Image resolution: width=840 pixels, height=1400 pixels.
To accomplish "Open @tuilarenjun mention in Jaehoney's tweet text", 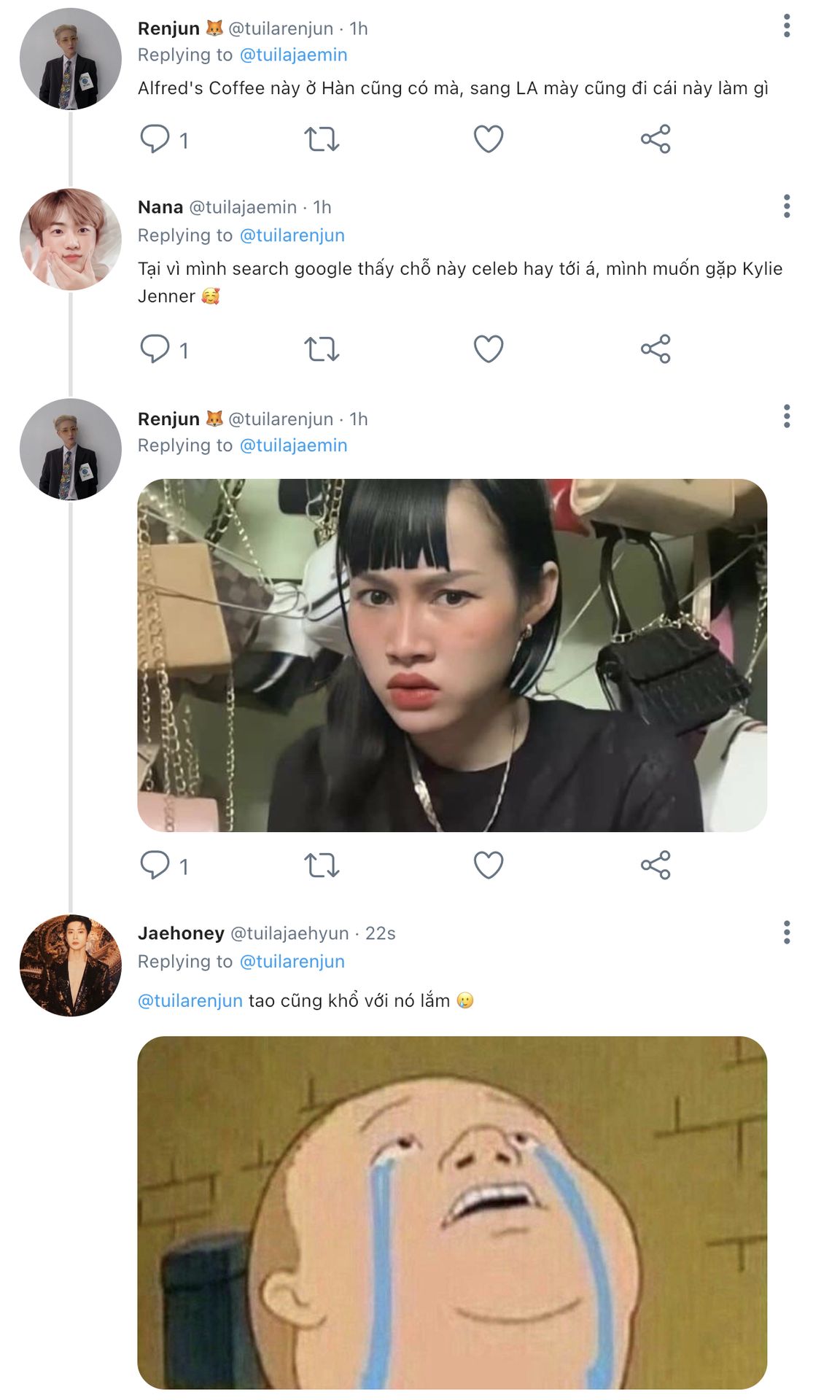I will click(190, 1000).
